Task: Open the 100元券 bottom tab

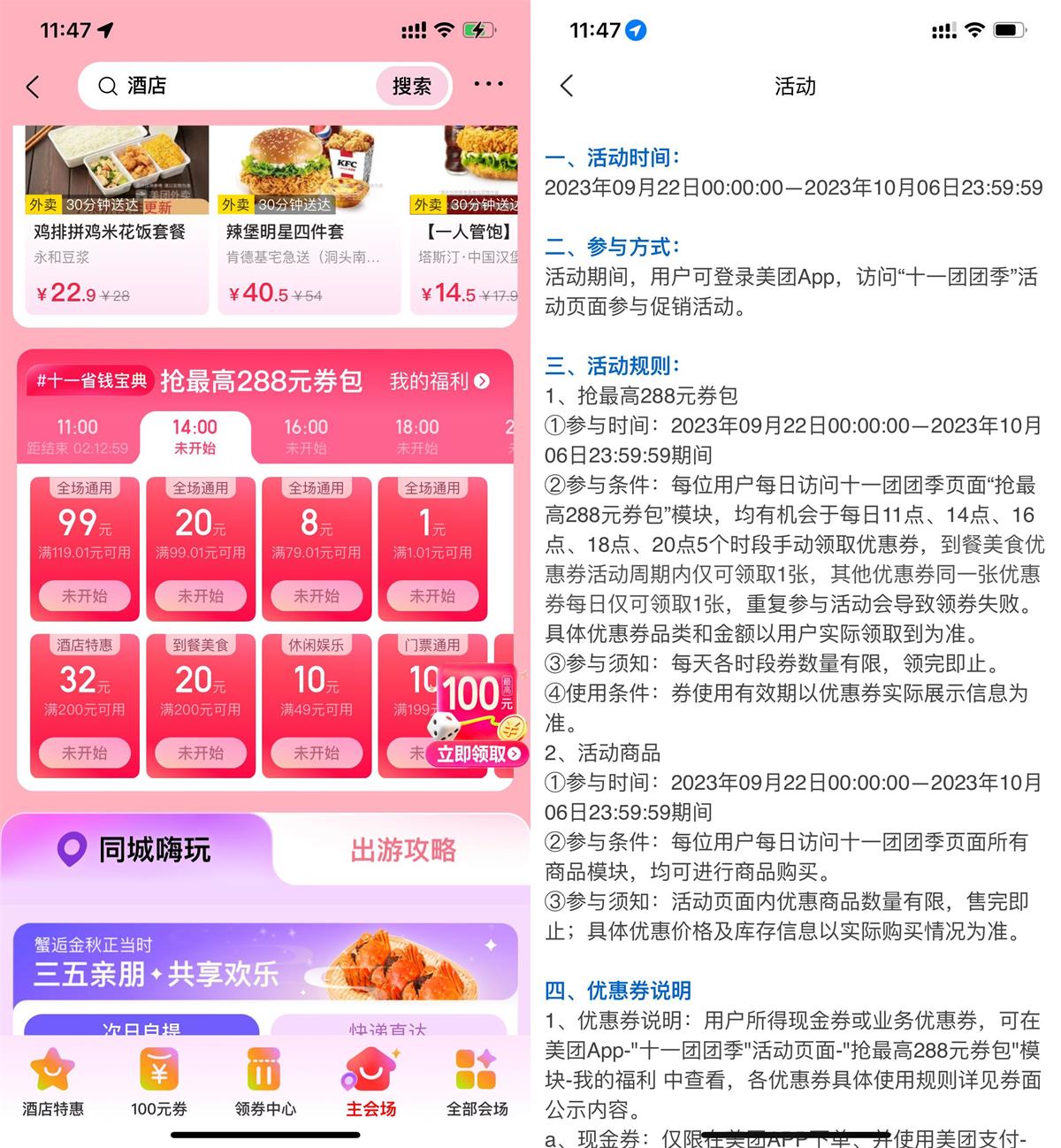Action: tap(159, 1082)
